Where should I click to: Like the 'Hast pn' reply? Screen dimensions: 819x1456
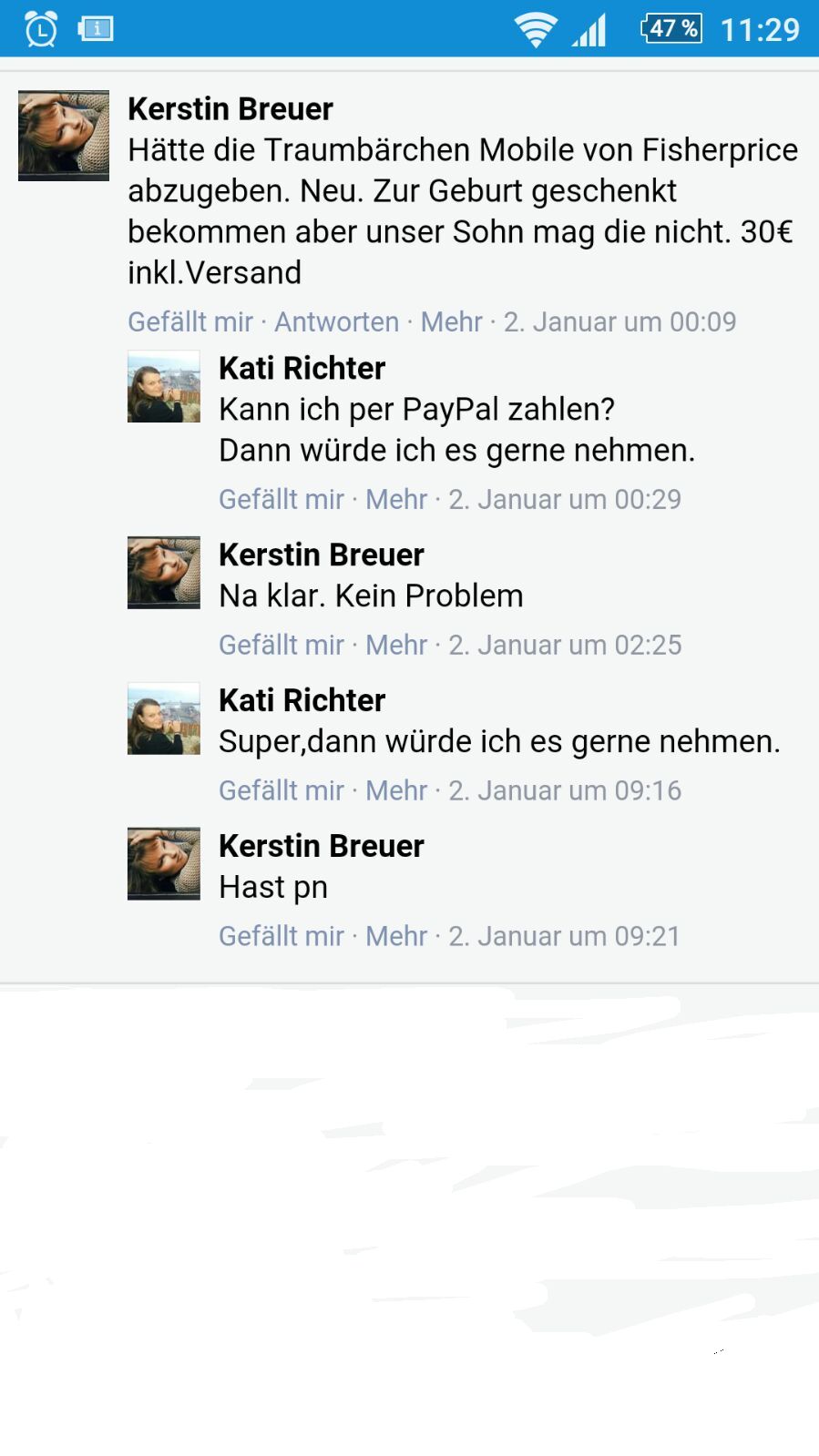coord(281,937)
